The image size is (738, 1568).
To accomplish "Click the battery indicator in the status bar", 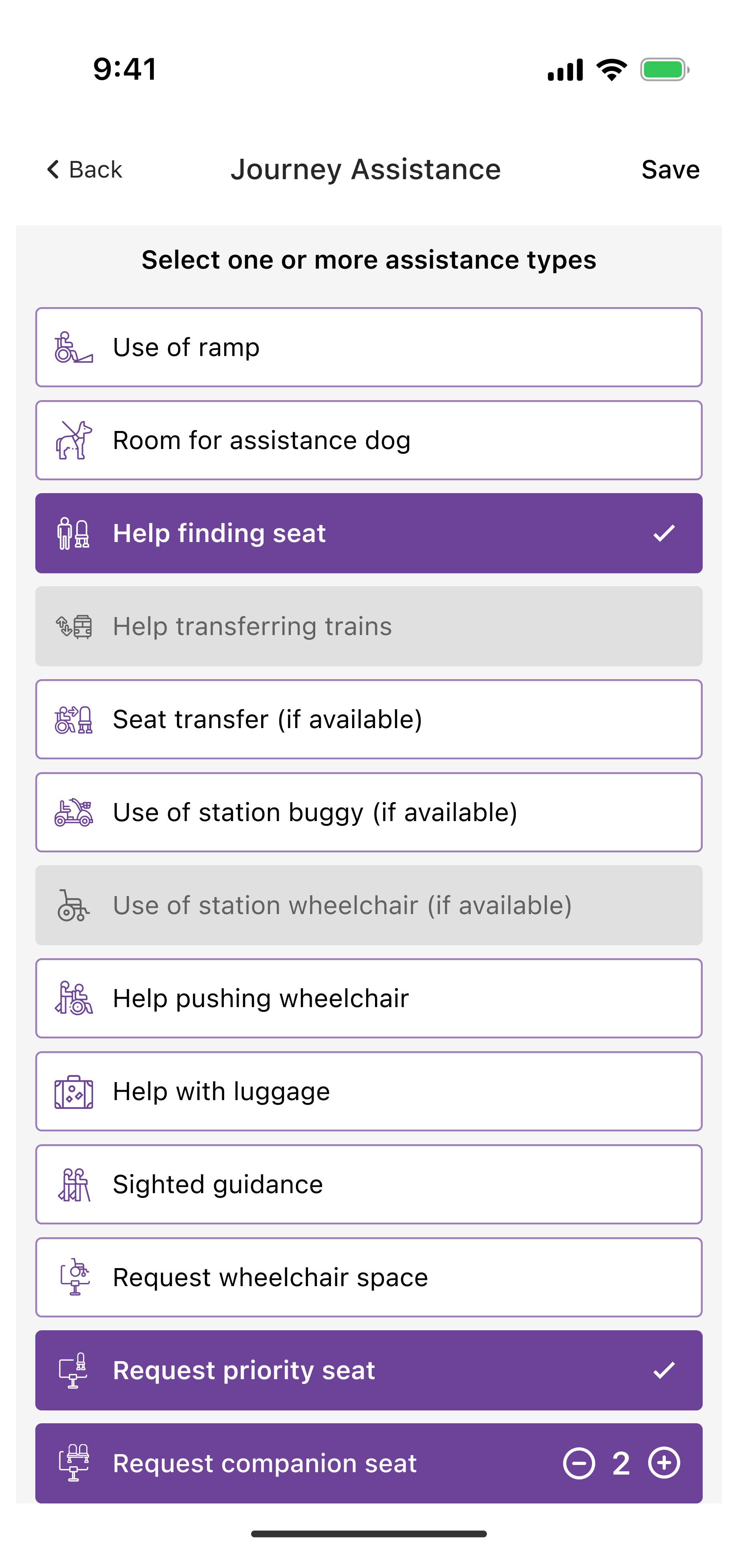I will coord(663,69).
